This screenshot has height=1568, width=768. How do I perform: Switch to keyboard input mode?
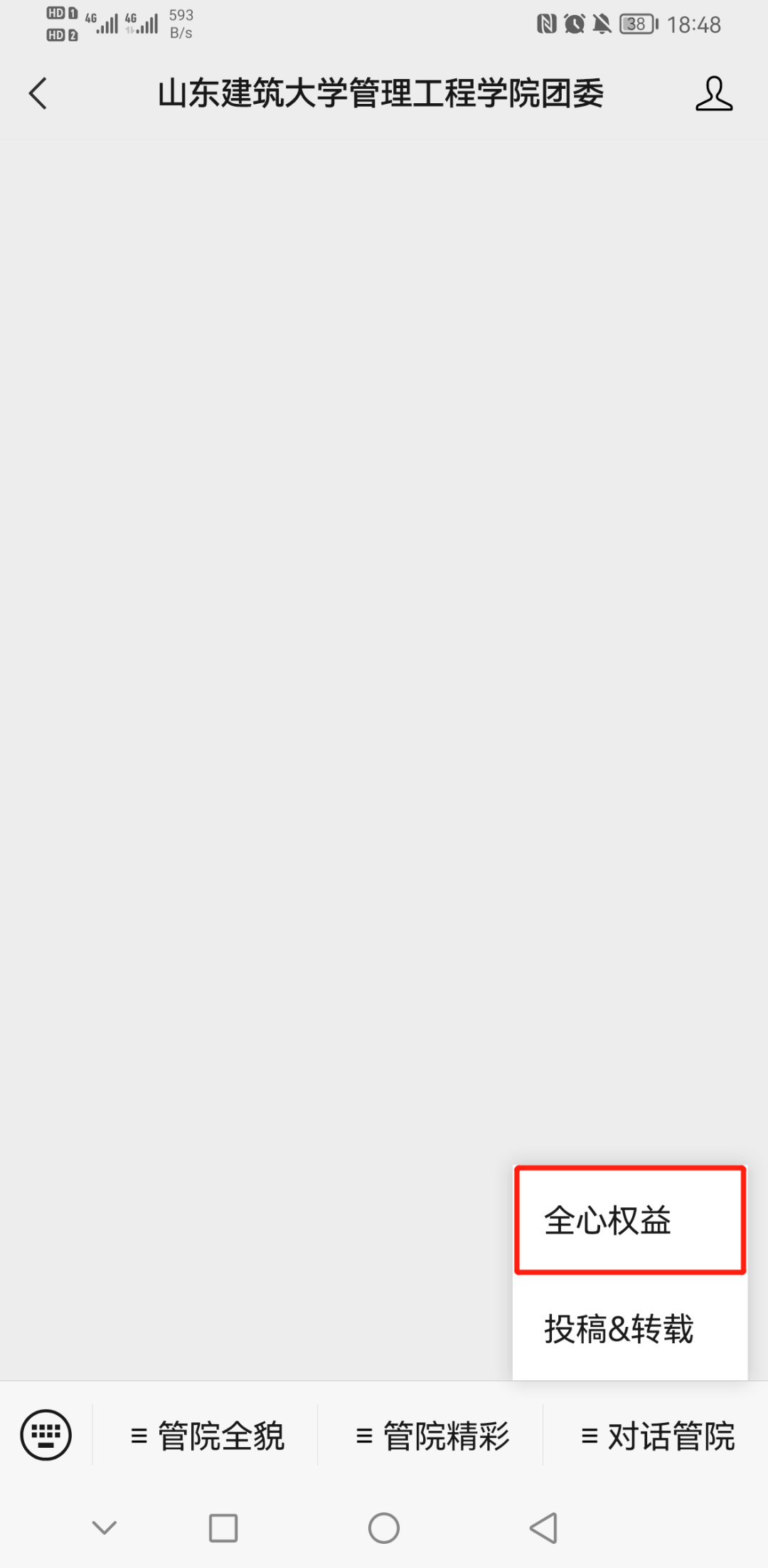pyautogui.click(x=46, y=1435)
